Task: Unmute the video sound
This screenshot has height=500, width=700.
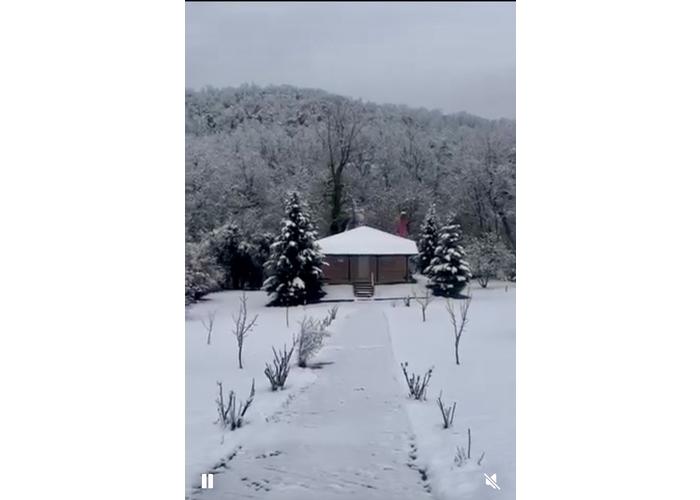Action: point(491,481)
